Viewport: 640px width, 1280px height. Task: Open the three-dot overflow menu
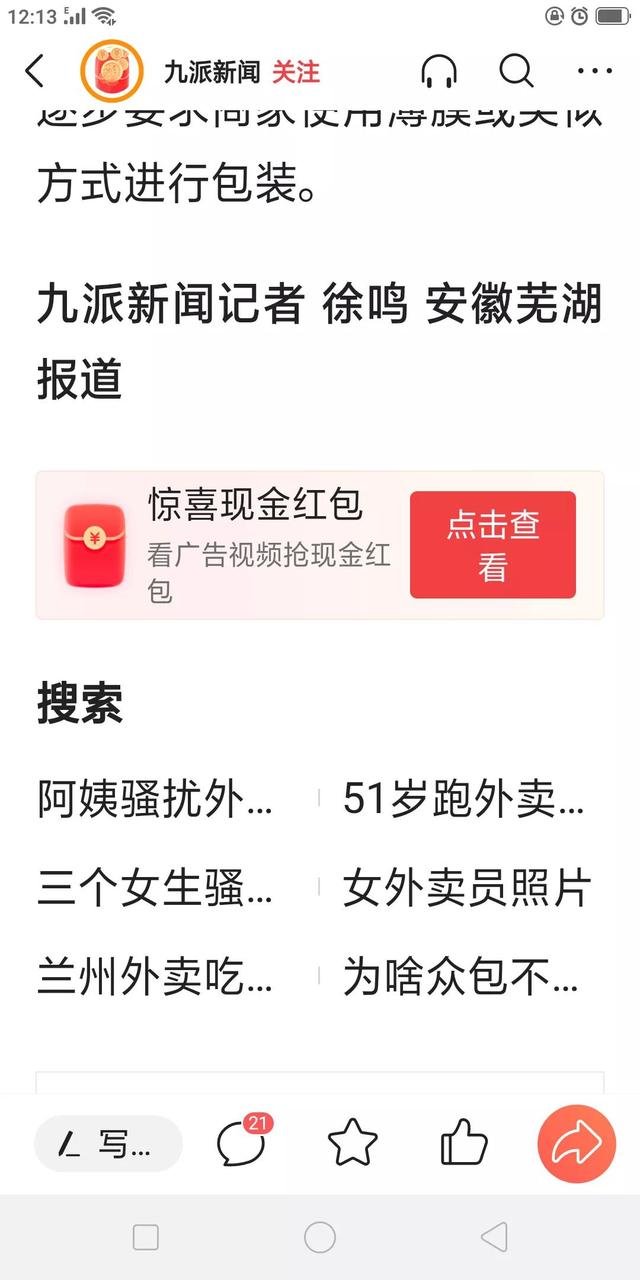[595, 72]
